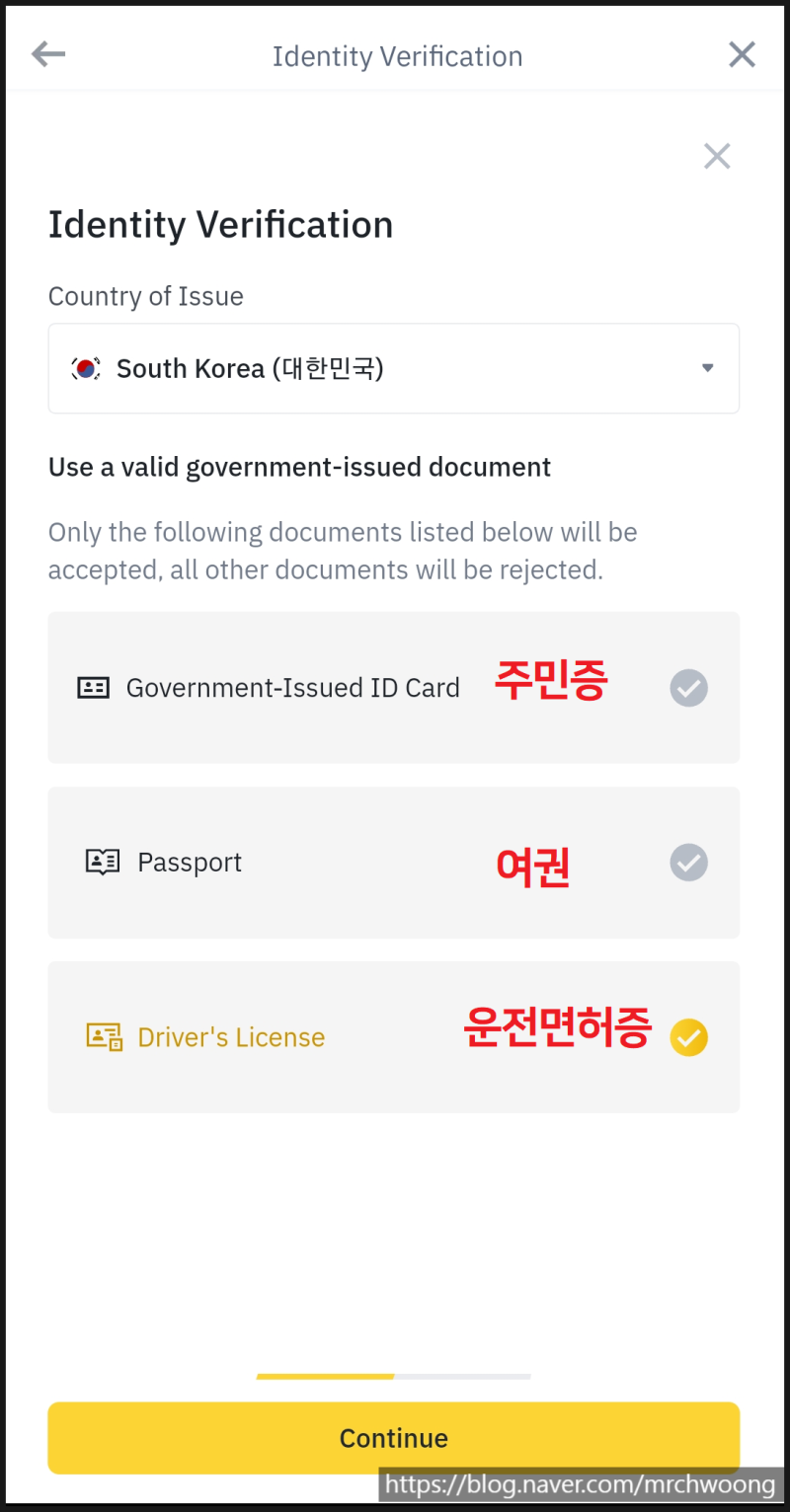Select Government-Issued ID Card option

click(394, 687)
